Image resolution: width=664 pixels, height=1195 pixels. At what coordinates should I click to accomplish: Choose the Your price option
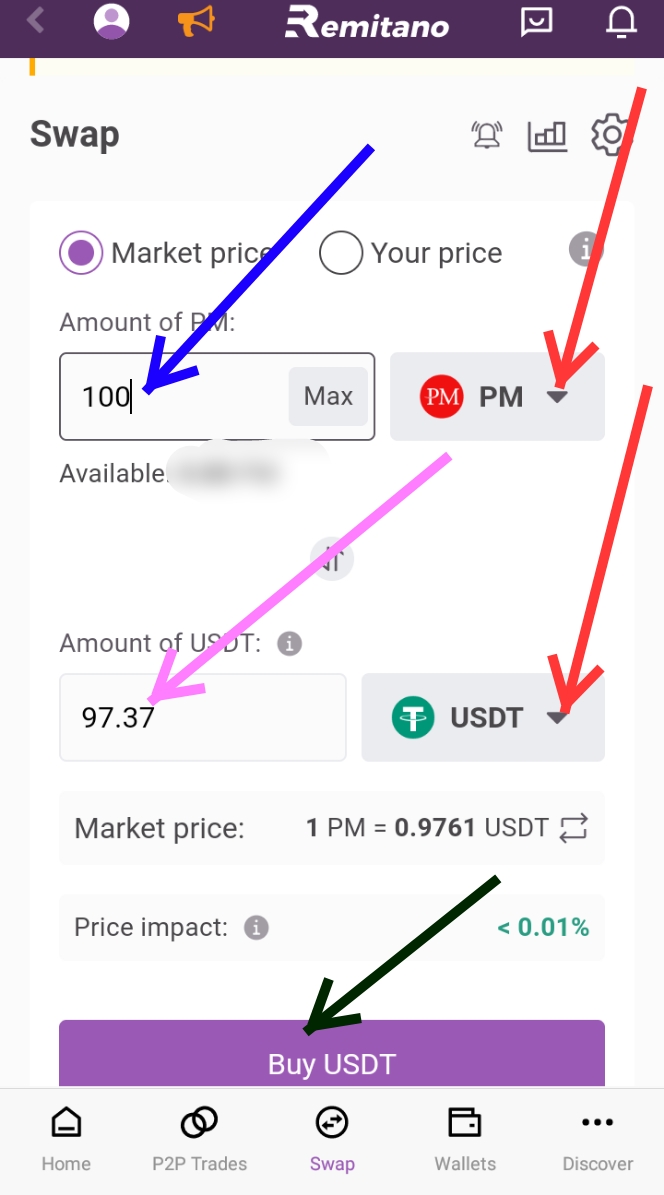tap(341, 254)
